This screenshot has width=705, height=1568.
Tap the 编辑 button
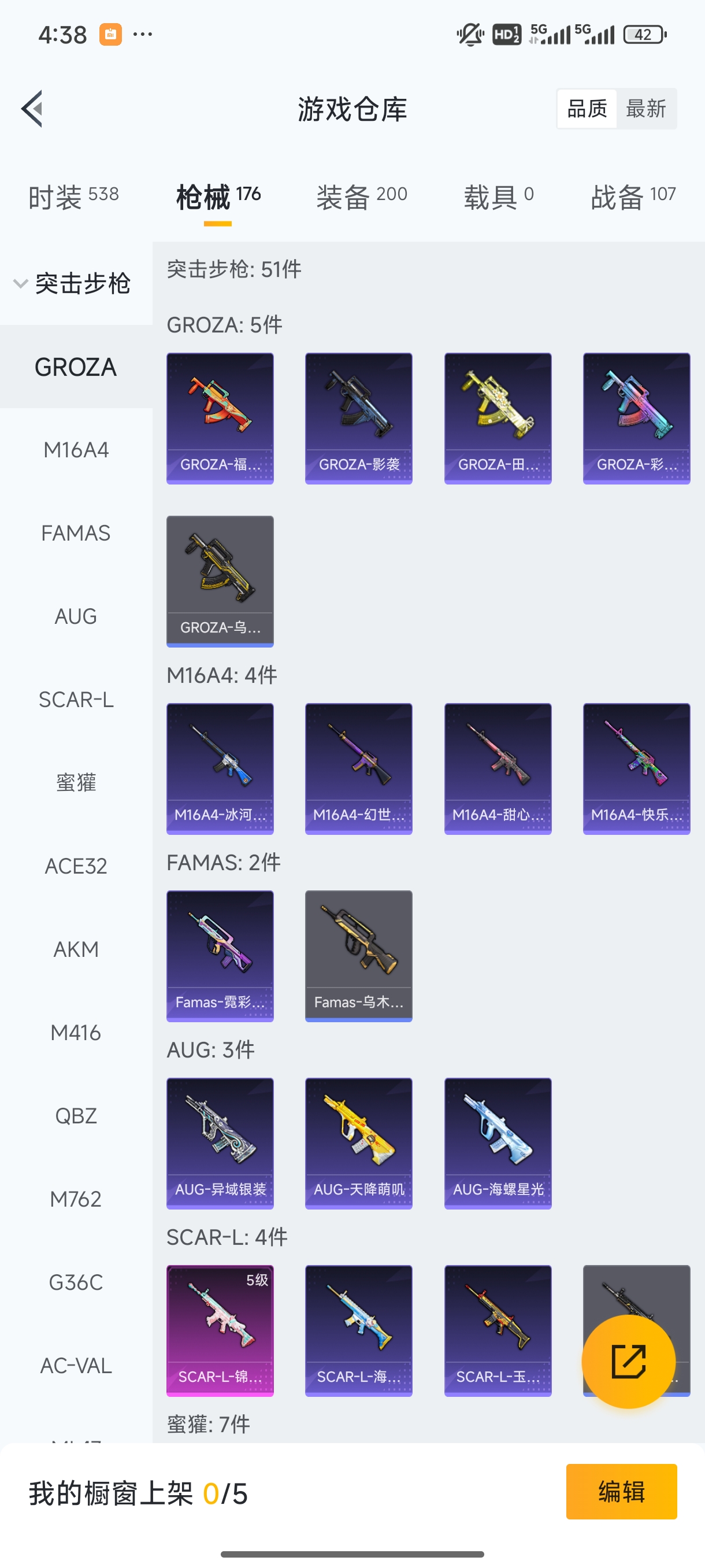pos(621,1491)
